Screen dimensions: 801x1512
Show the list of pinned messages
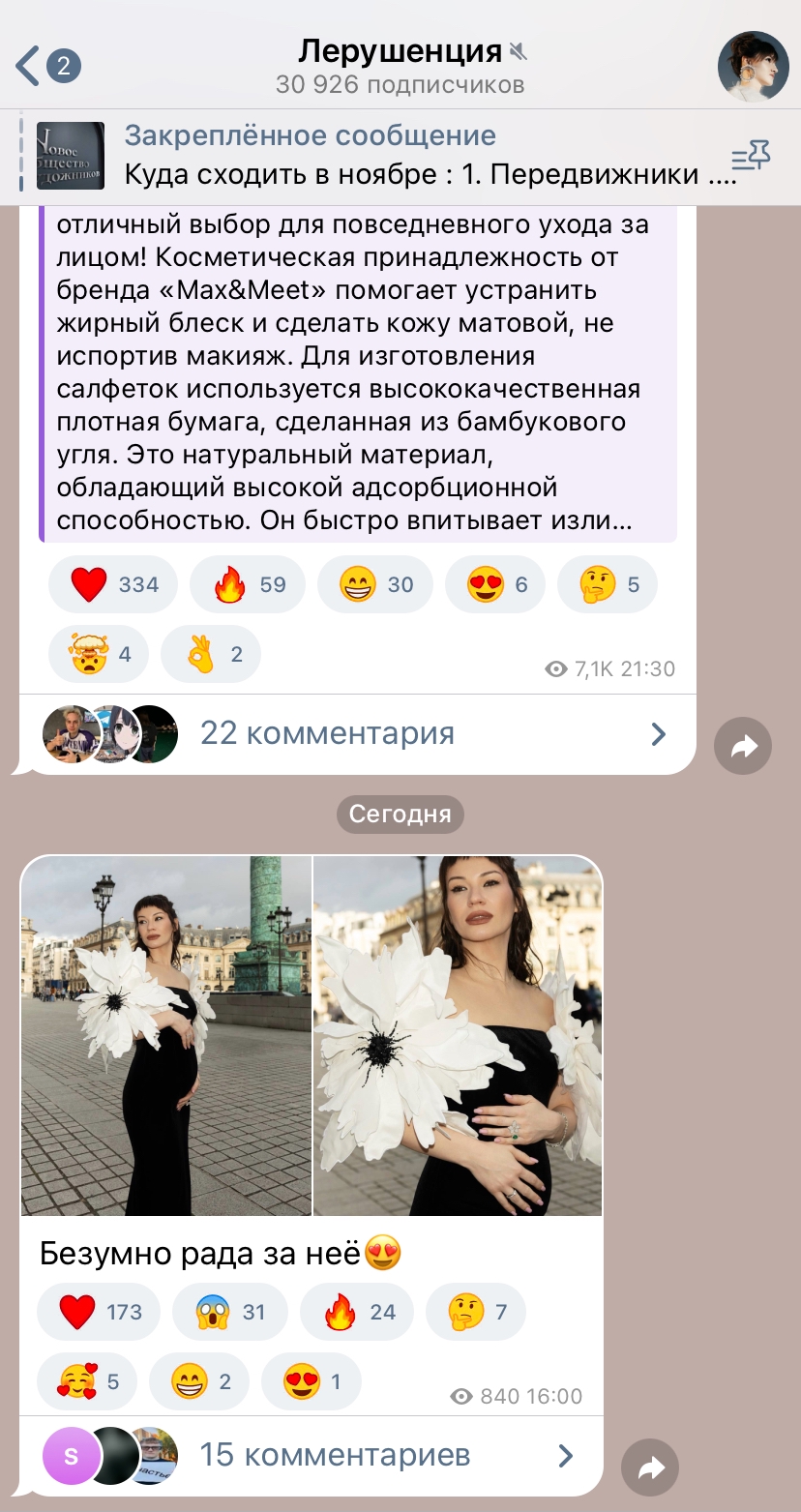click(x=750, y=155)
